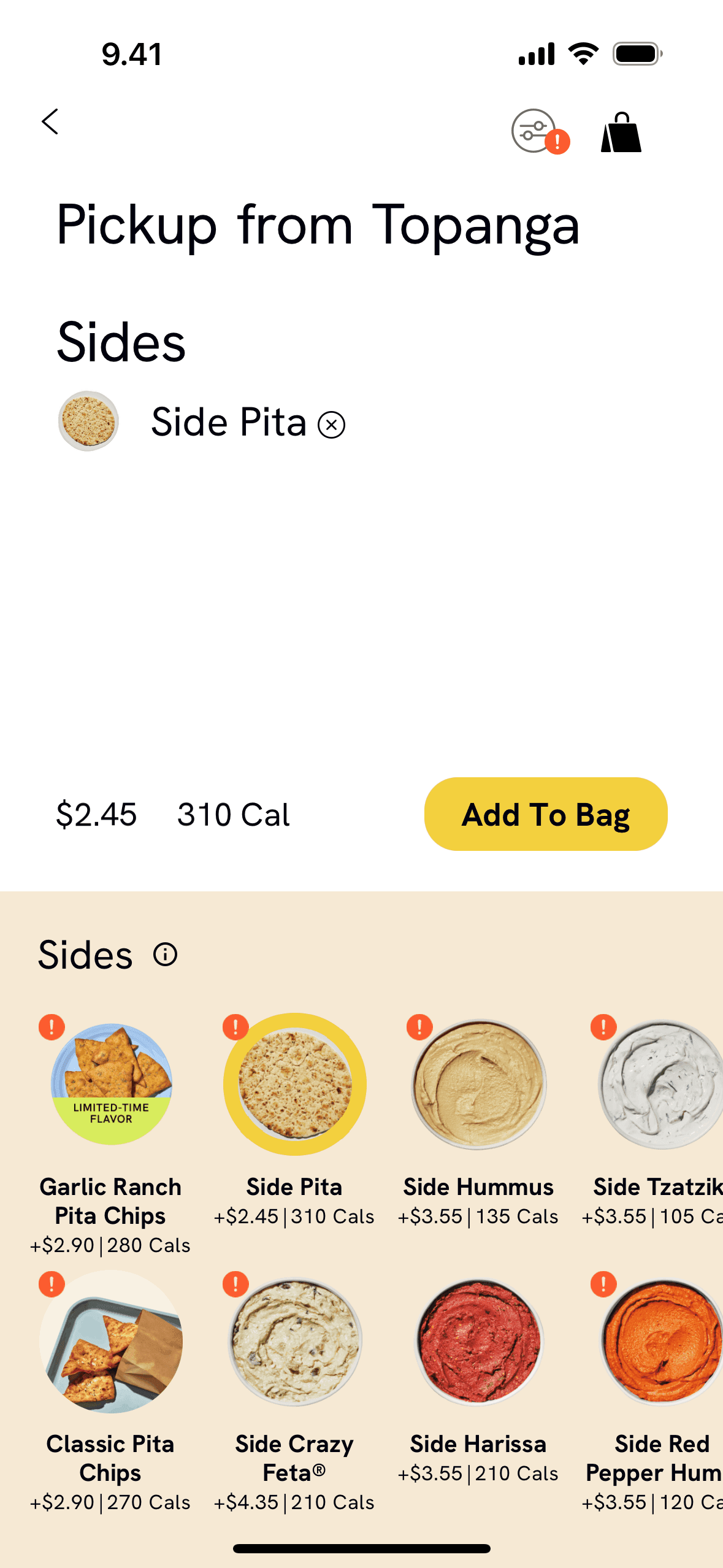The width and height of the screenshot is (723, 1568).
Task: Choose Side Crazy Feta
Action: click(295, 1342)
